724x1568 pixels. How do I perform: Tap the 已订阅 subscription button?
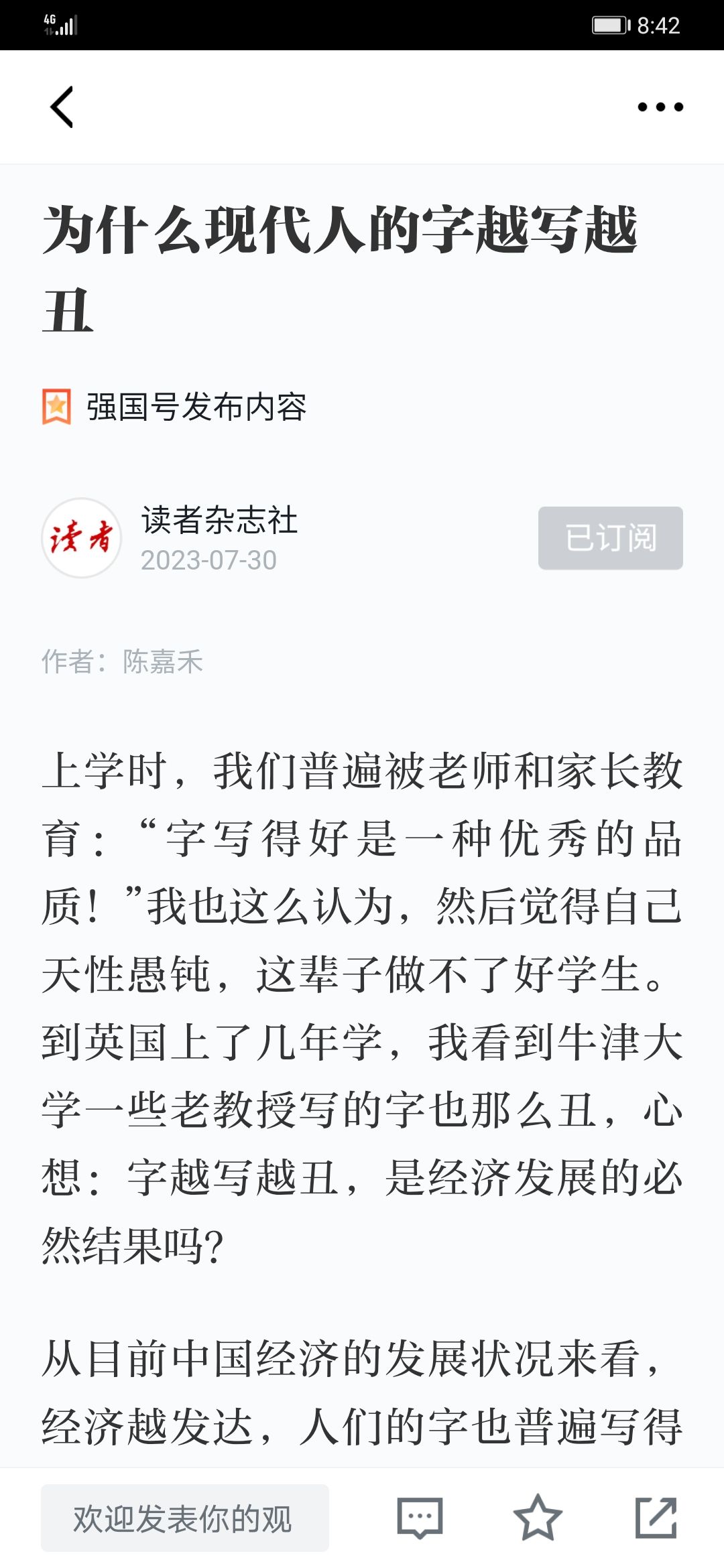(x=611, y=538)
